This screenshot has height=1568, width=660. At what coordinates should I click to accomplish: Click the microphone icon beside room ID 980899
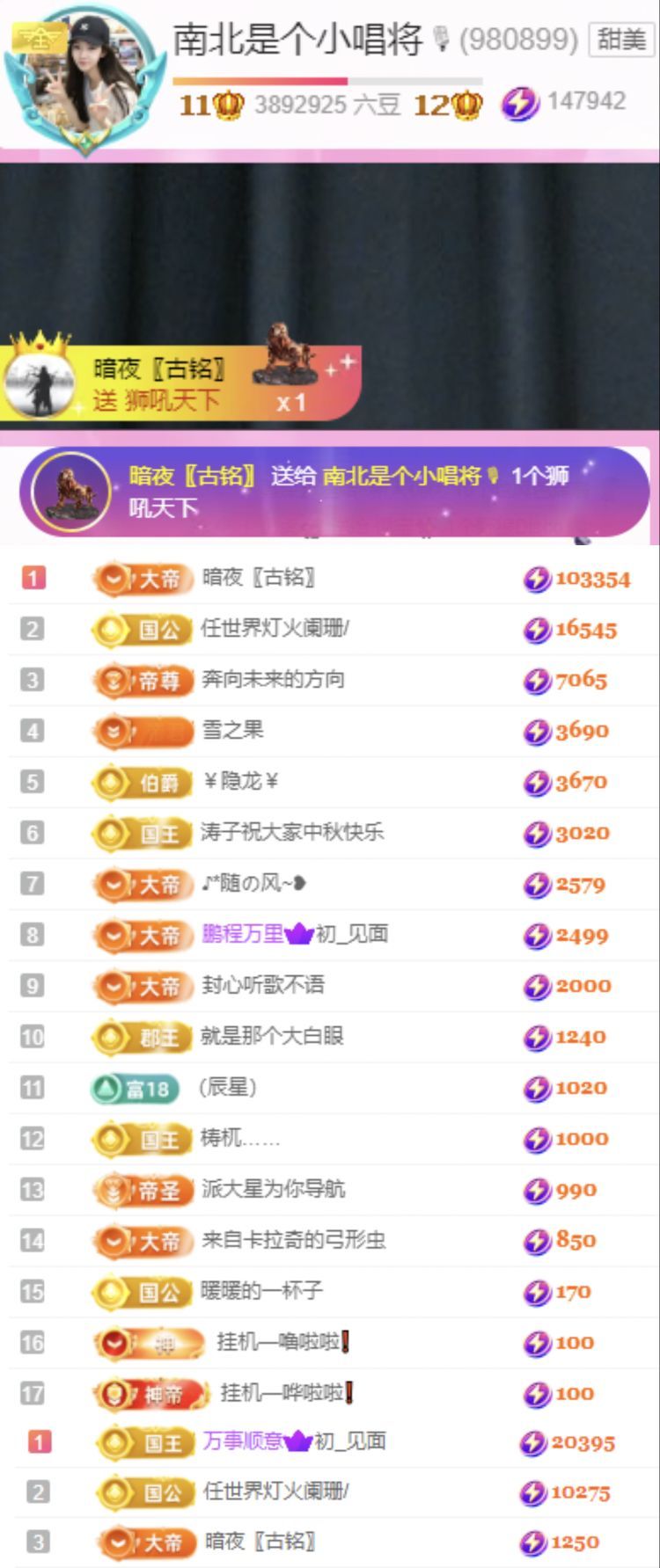tap(440, 40)
